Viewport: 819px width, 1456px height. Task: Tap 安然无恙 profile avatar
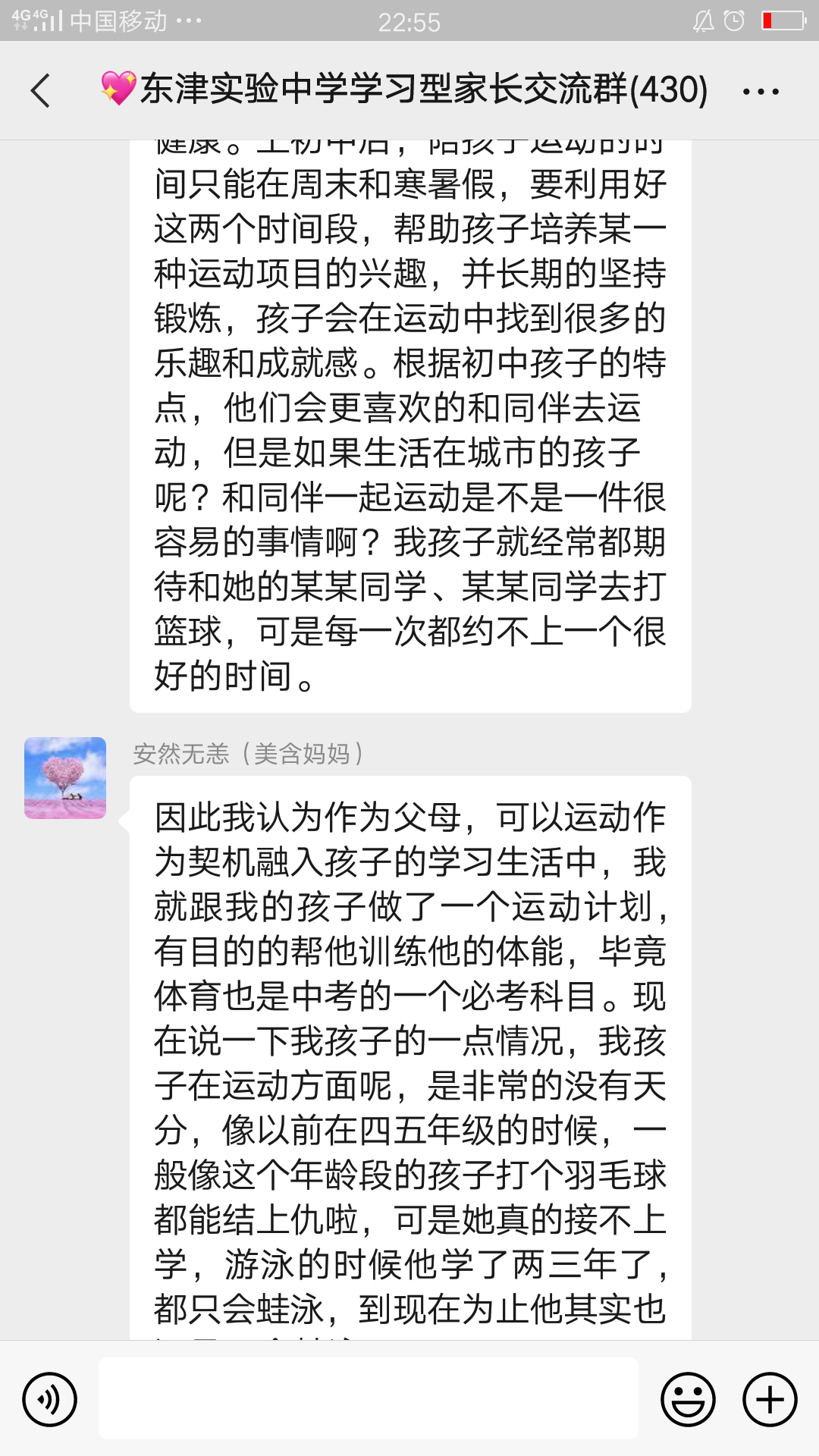(64, 778)
